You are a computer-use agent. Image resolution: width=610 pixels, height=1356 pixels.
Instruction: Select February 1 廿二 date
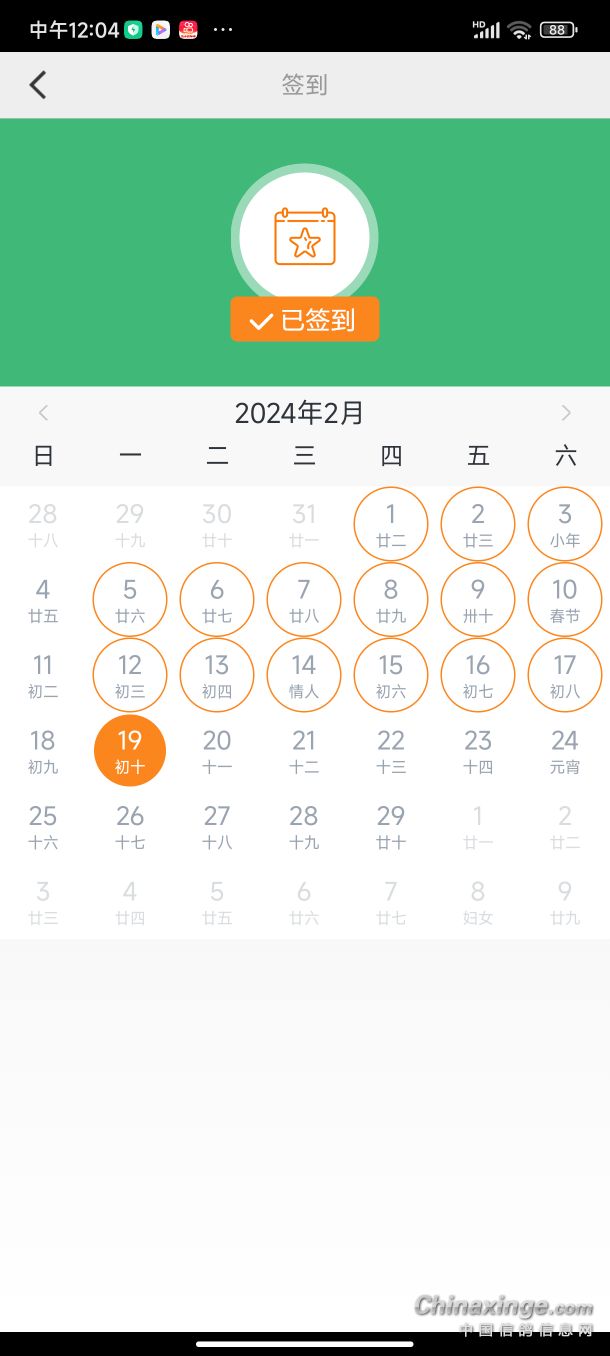tap(391, 524)
